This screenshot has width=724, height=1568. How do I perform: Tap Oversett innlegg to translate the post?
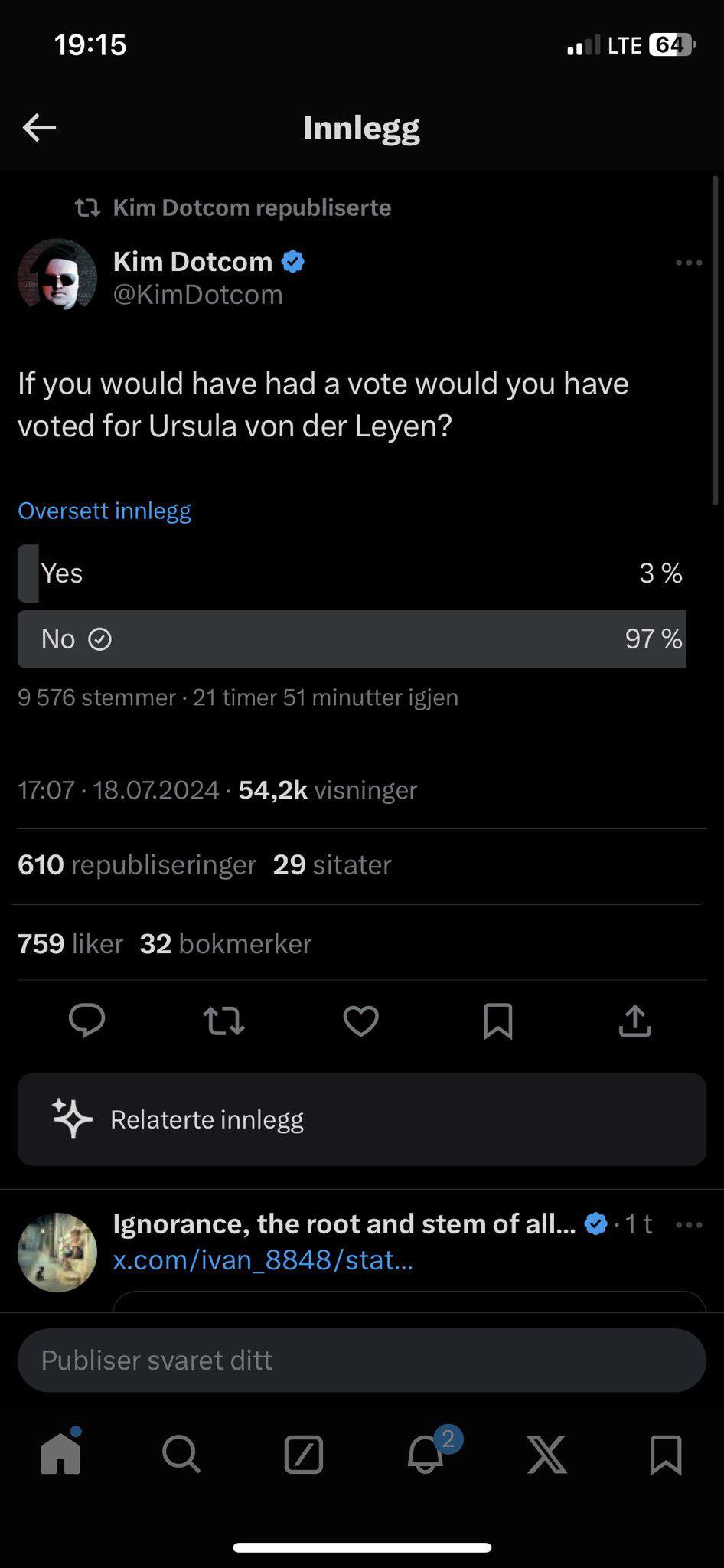pyautogui.click(x=105, y=511)
